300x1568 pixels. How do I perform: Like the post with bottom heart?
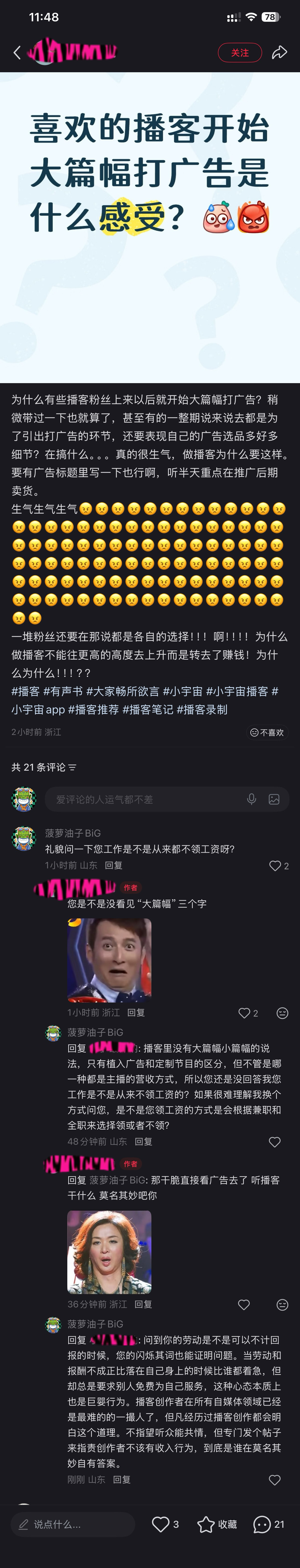pyautogui.click(x=165, y=1524)
